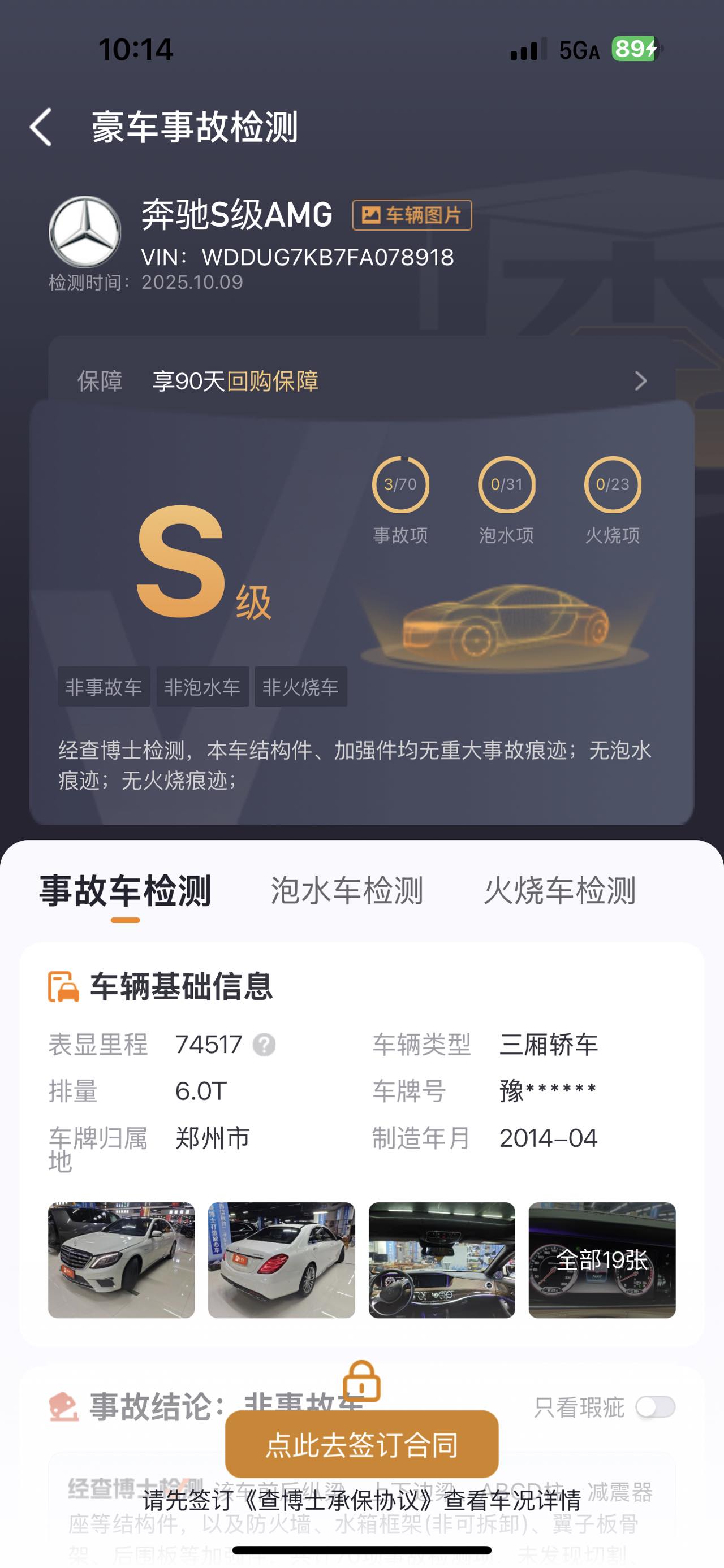Show help for 表显里程 mileage
Screen dimensions: 724x1568
[x=264, y=1045]
